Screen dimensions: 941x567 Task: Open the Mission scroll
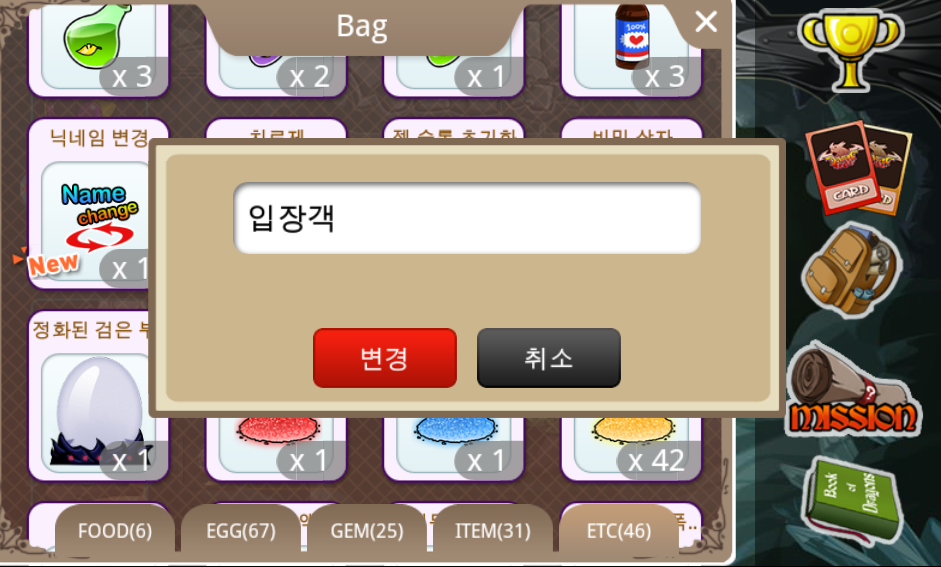point(851,391)
